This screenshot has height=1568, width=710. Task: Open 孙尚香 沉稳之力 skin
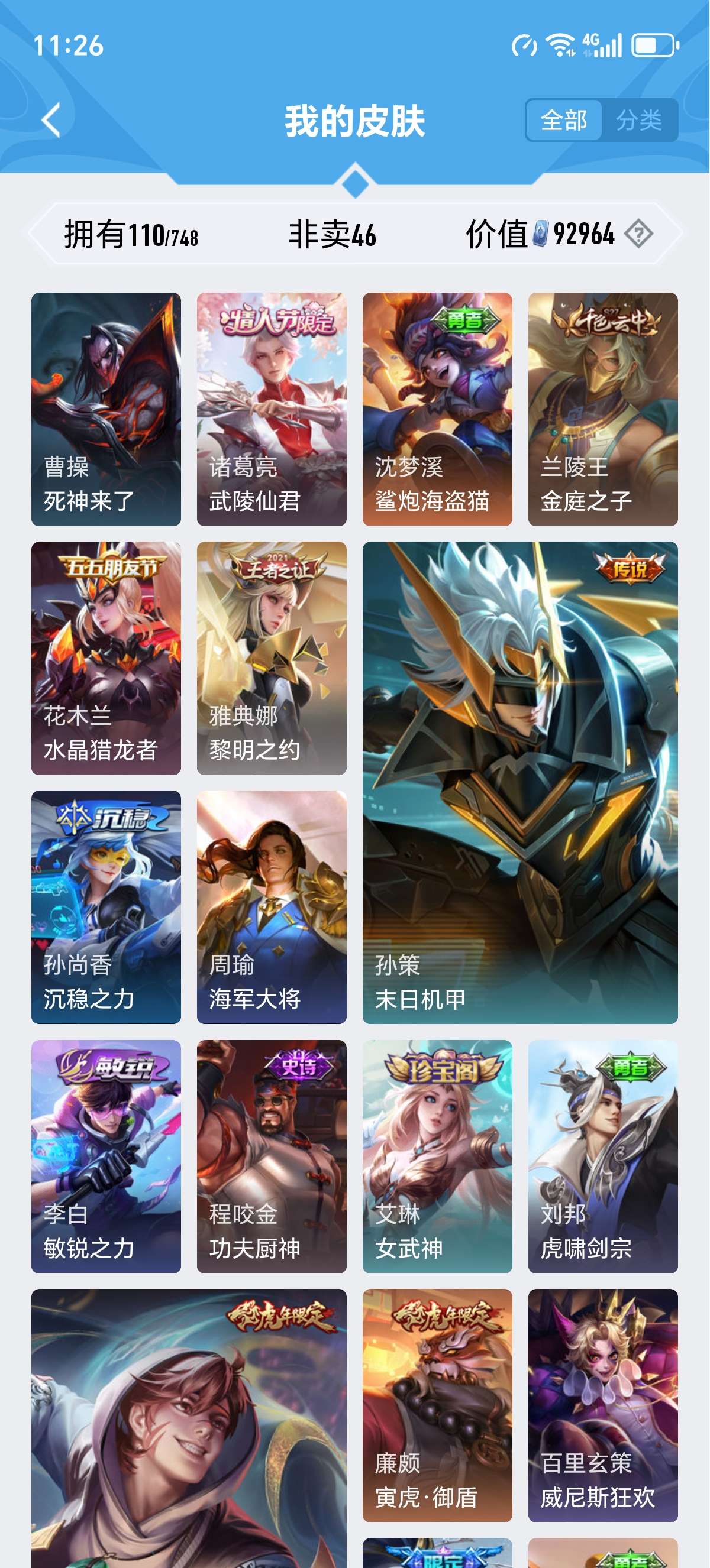click(x=106, y=906)
